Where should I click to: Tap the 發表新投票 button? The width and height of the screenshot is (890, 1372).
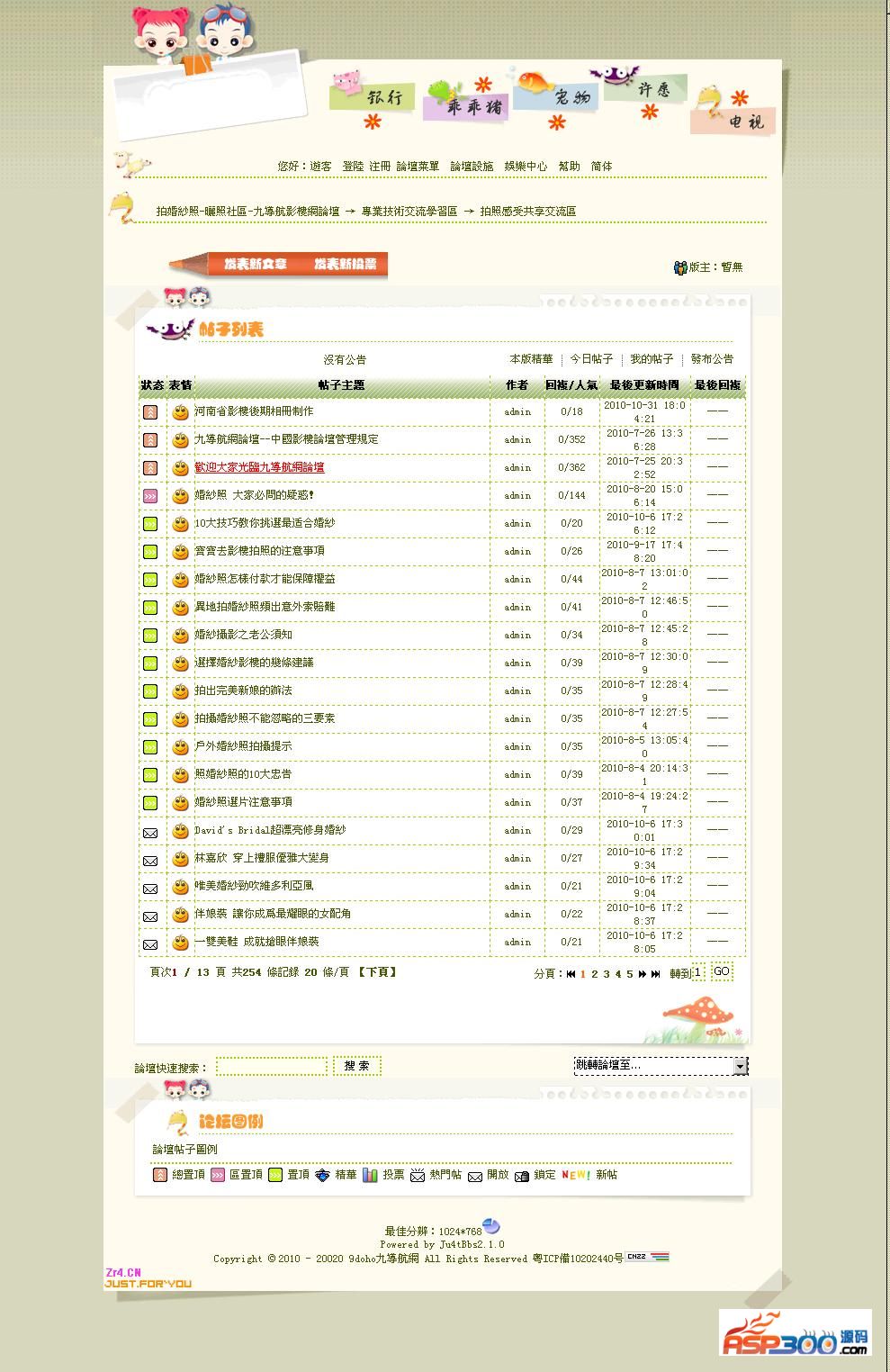point(346,264)
